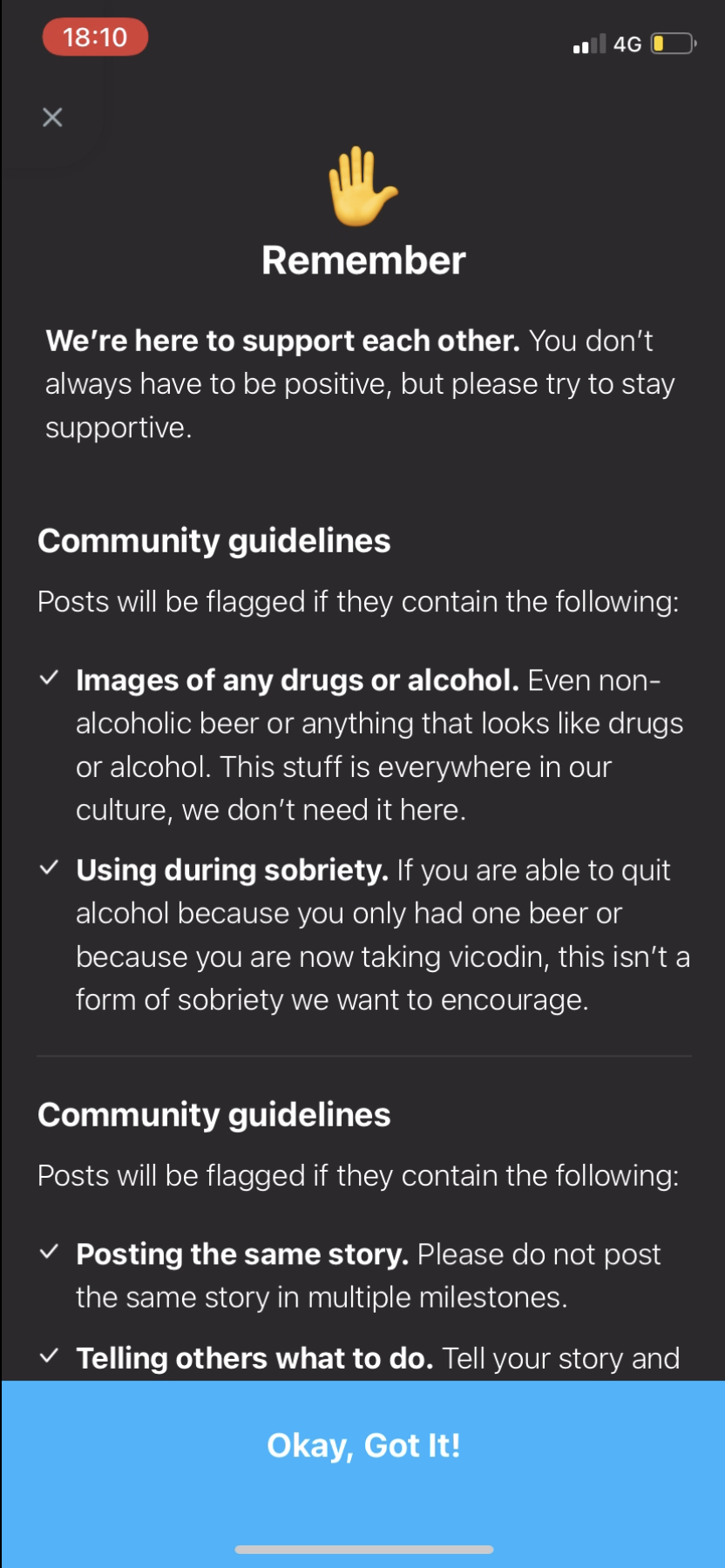This screenshot has width=725, height=1568.
Task: Tap the cellular signal bars icon
Action: 587,43
